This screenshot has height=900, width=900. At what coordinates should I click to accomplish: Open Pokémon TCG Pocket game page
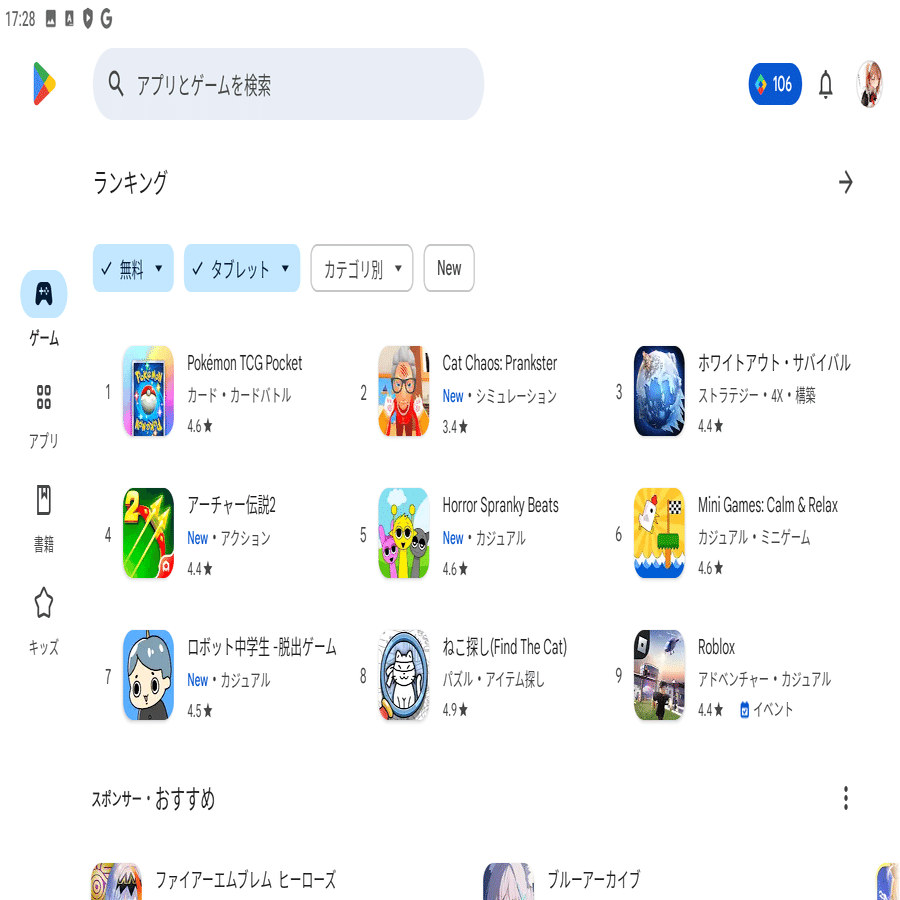point(244,364)
